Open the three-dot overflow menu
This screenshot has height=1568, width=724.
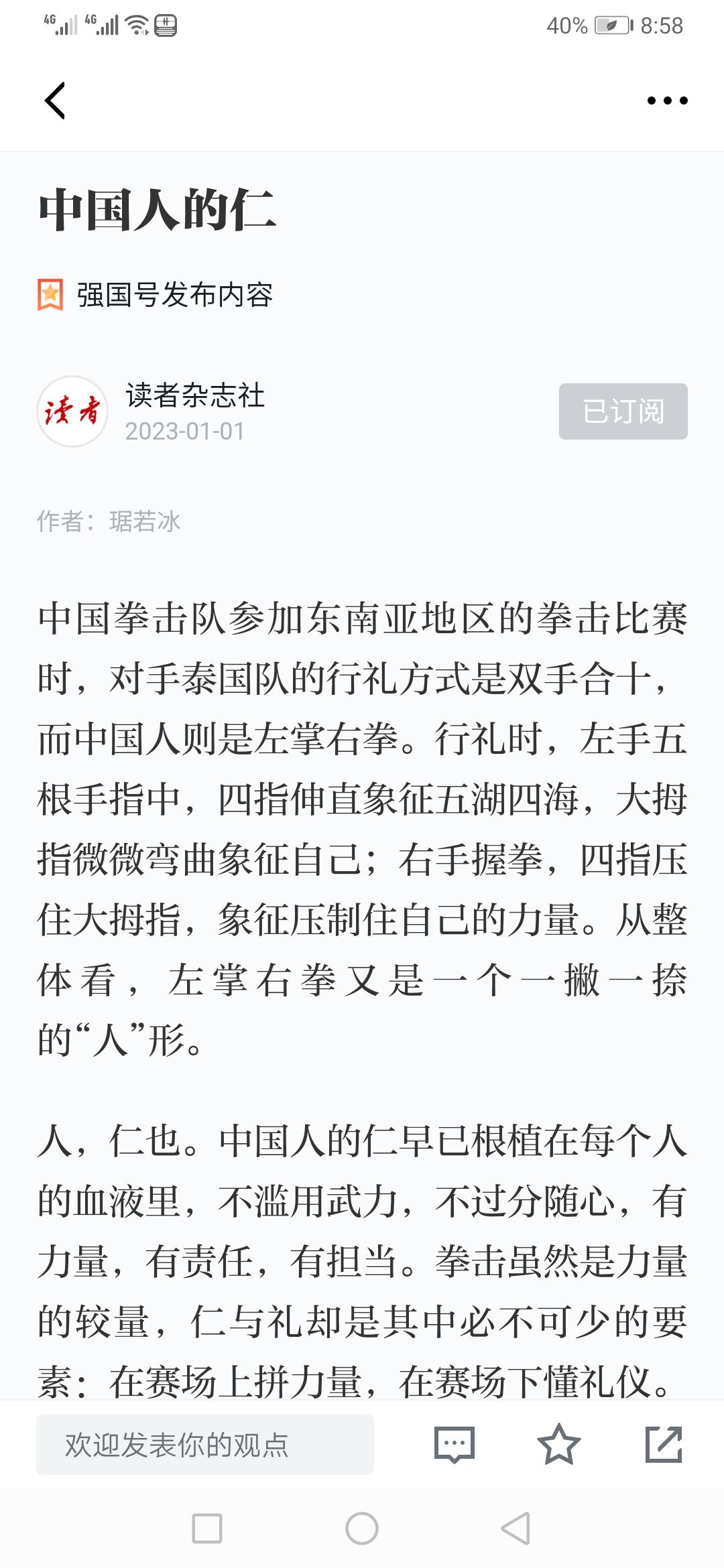point(667,101)
